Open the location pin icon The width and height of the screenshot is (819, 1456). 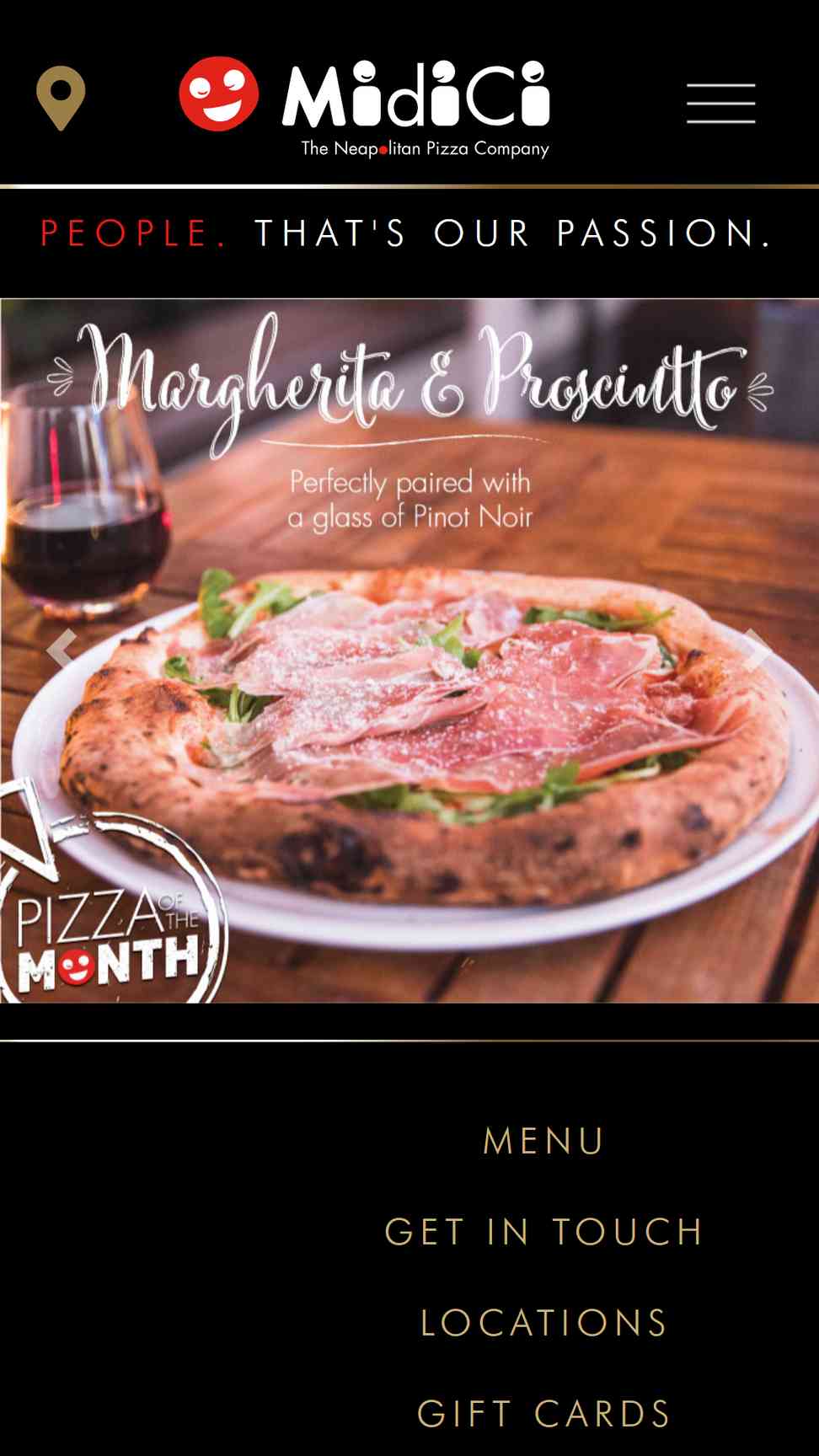point(61,99)
